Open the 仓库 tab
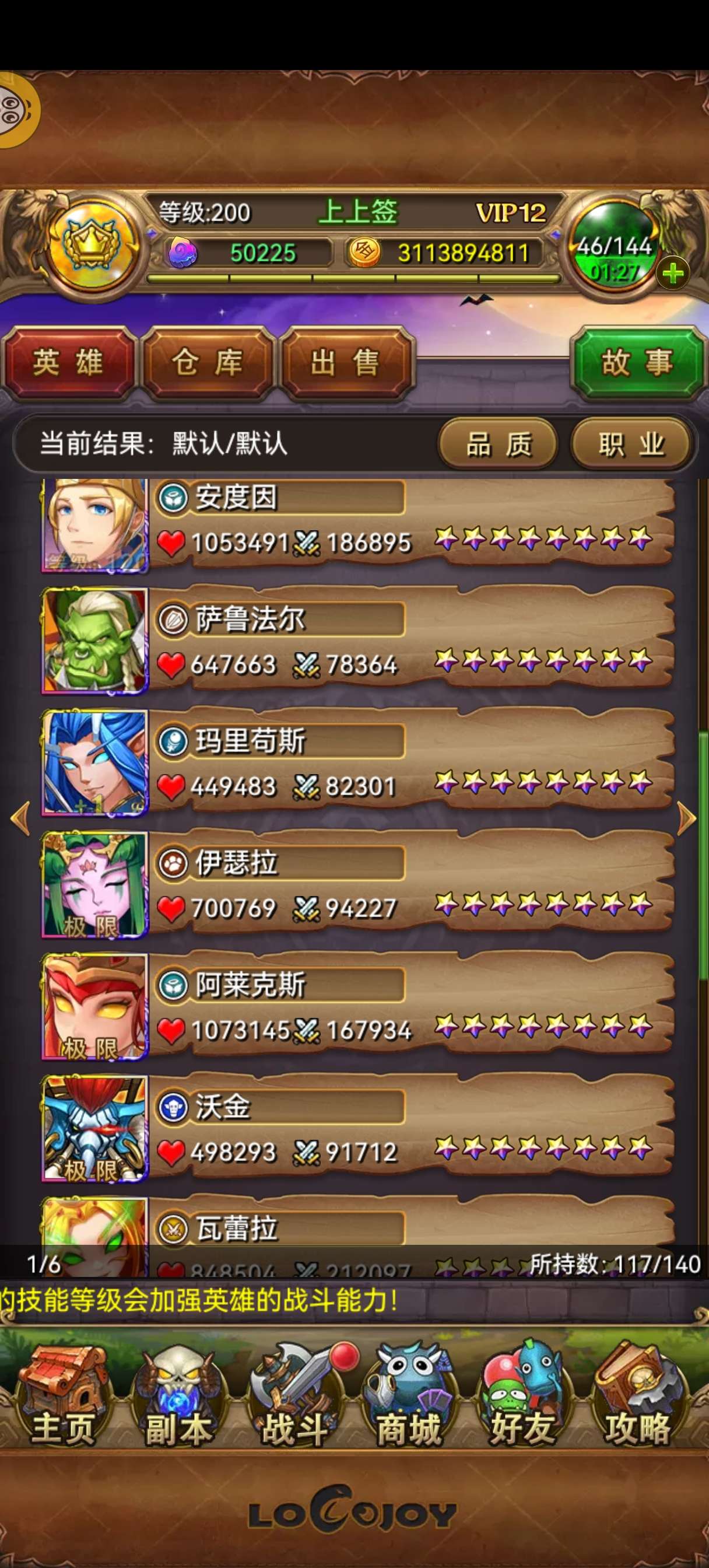 207,363
